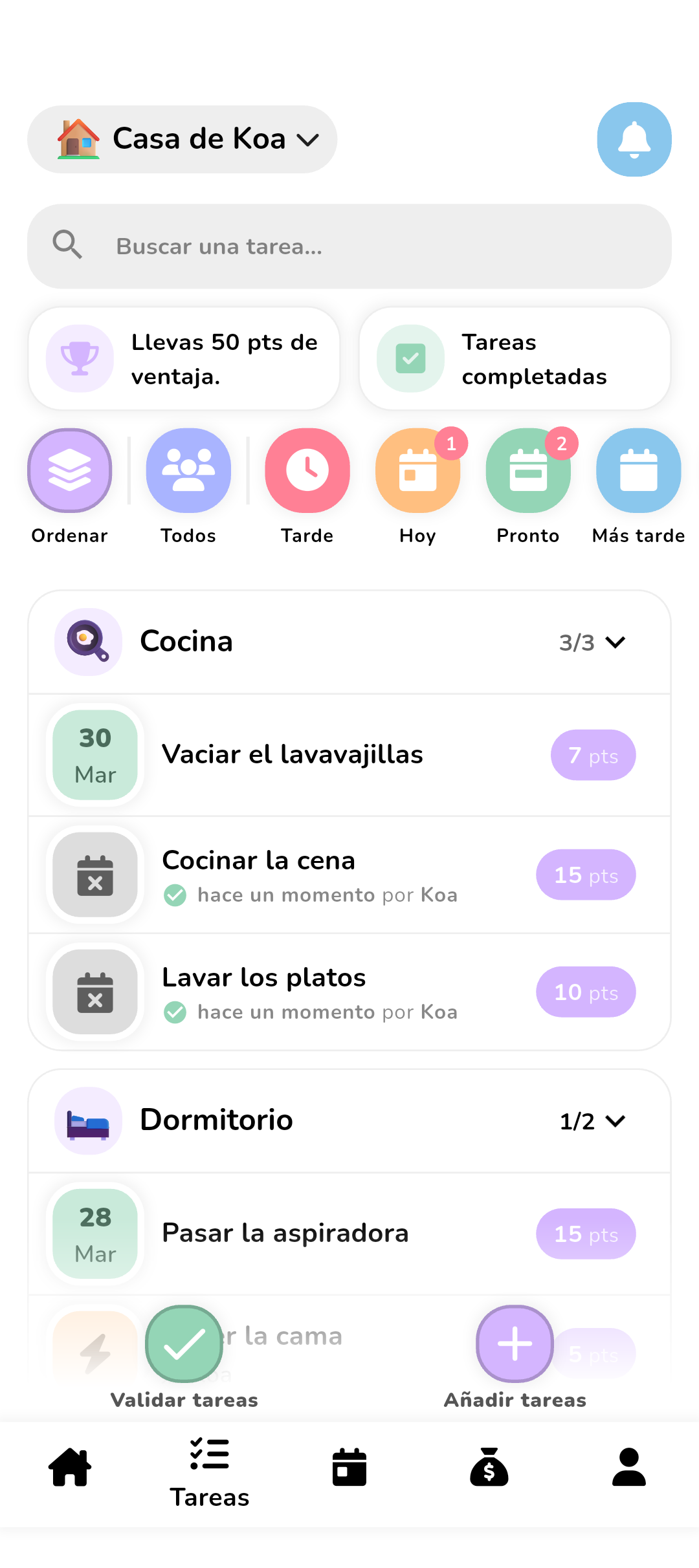699x1568 pixels.
Task: Filter tasks by Tarde
Action: (307, 470)
